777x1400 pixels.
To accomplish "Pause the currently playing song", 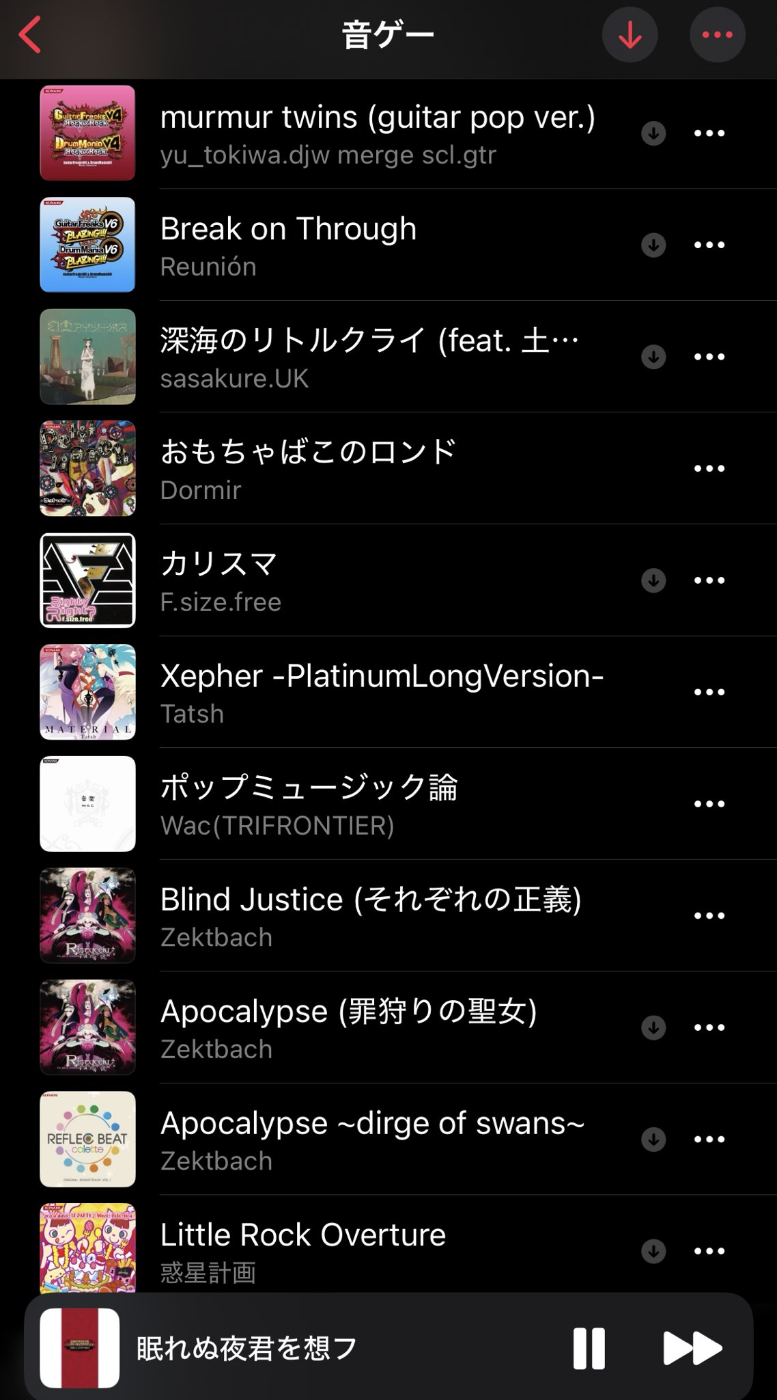I will pos(589,1348).
